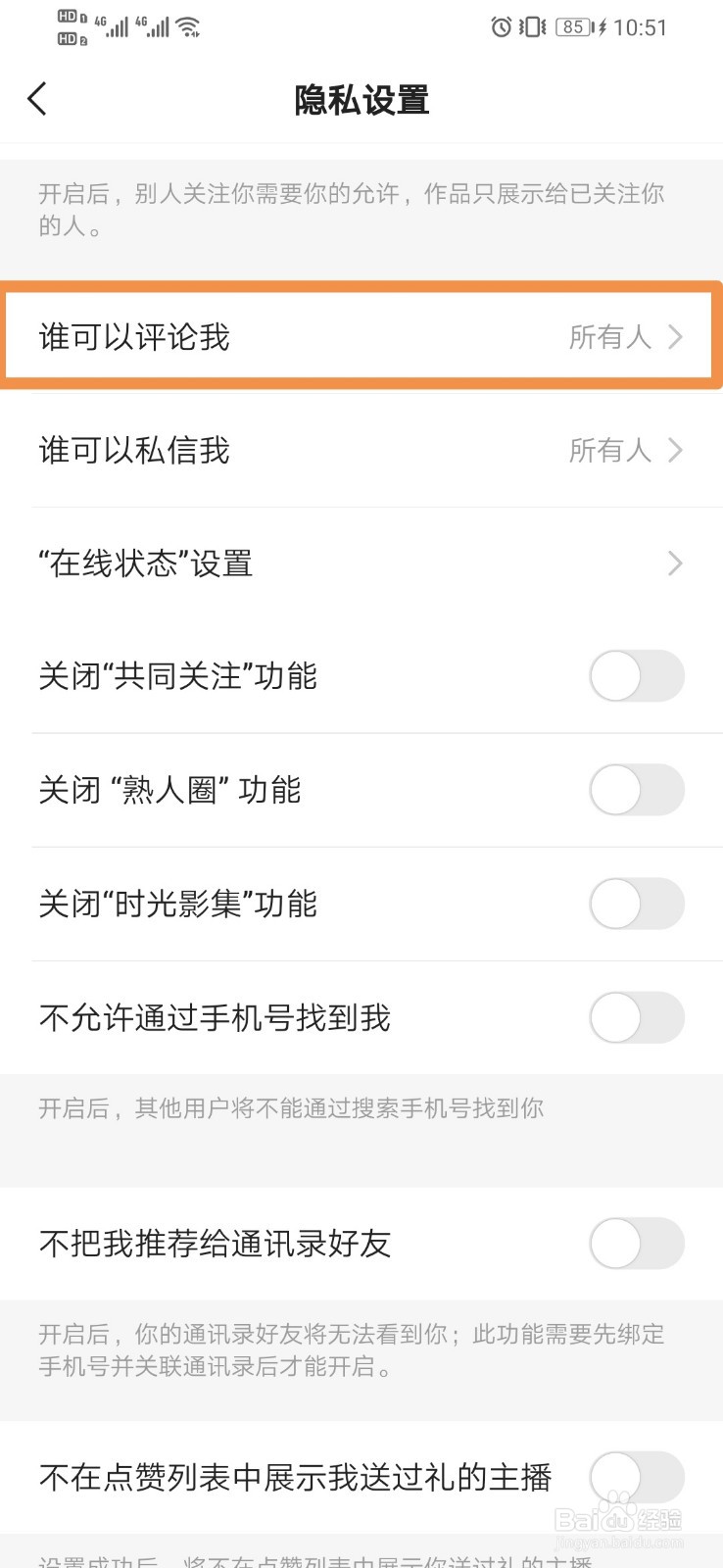The width and height of the screenshot is (723, 1568).
Task: Tap the vibrate mode icon
Action: (530, 27)
